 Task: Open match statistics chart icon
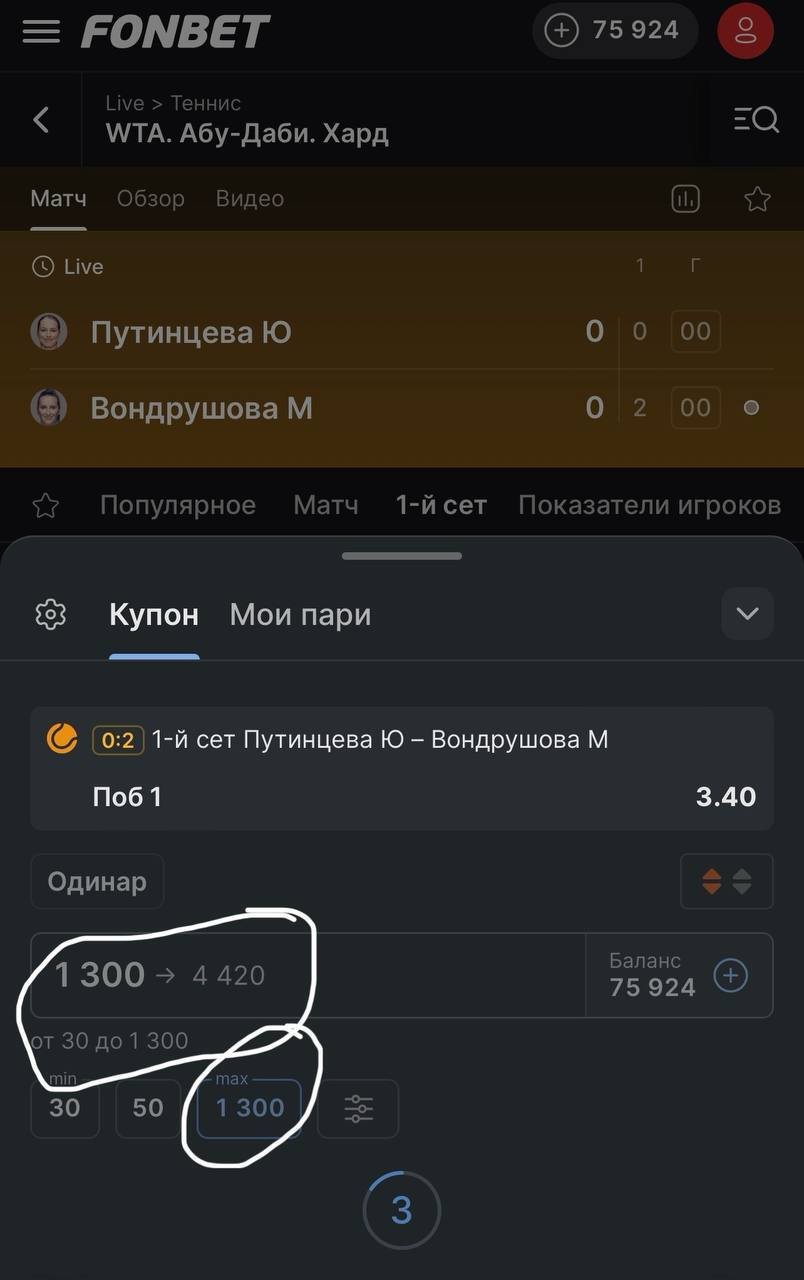click(685, 199)
